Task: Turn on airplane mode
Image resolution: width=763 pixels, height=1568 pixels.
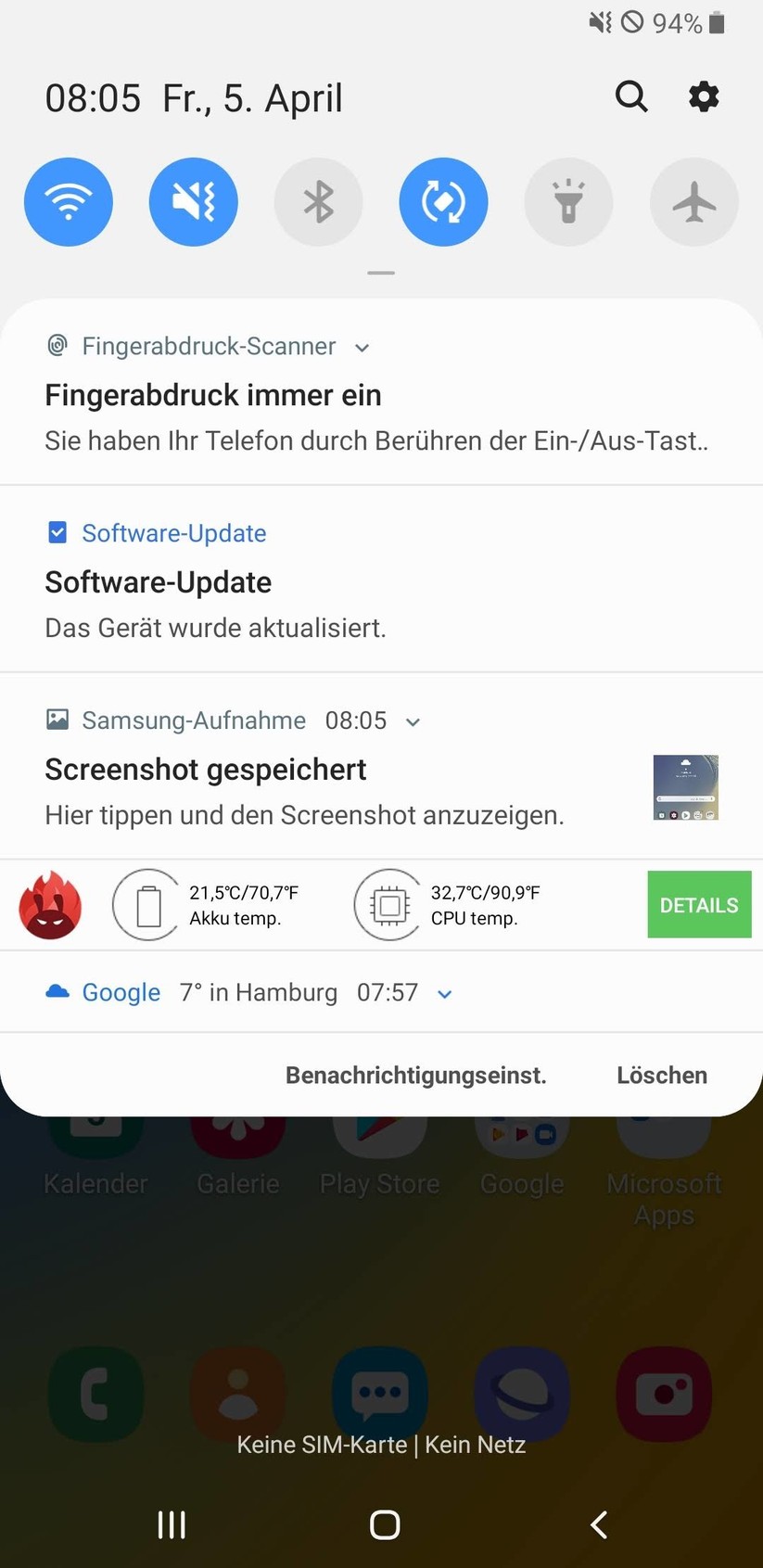Action: tap(693, 201)
